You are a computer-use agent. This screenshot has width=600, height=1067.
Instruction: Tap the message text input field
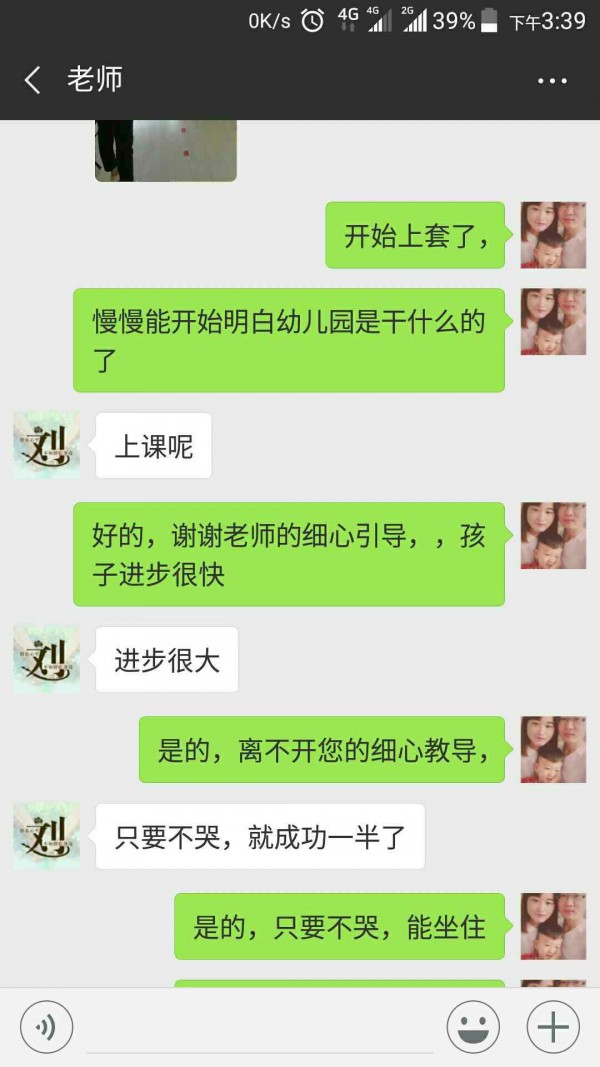260,1028
